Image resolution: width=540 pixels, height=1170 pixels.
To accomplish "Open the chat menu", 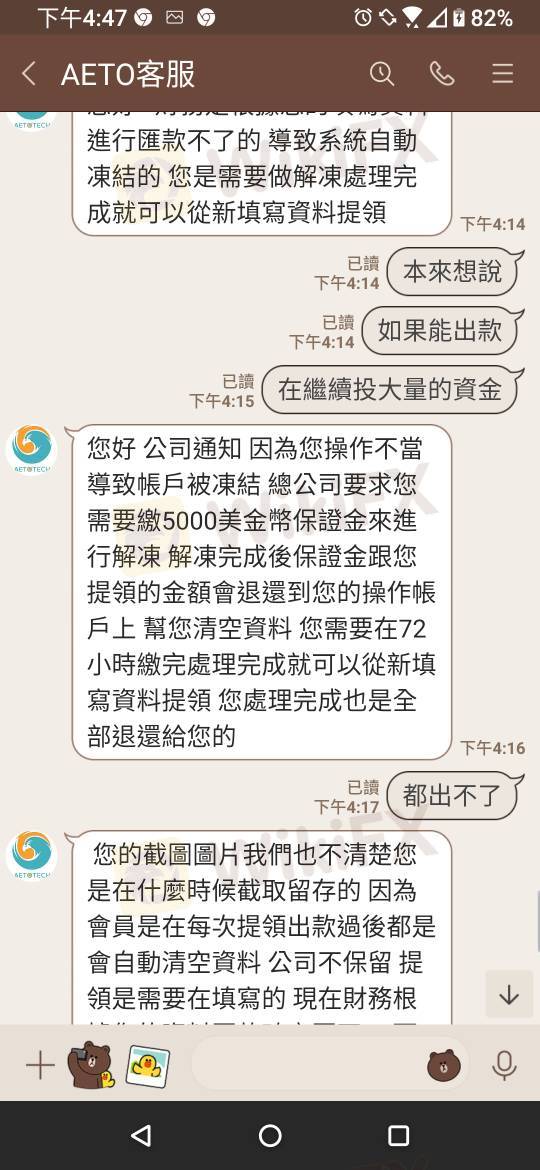I will tap(503, 74).
